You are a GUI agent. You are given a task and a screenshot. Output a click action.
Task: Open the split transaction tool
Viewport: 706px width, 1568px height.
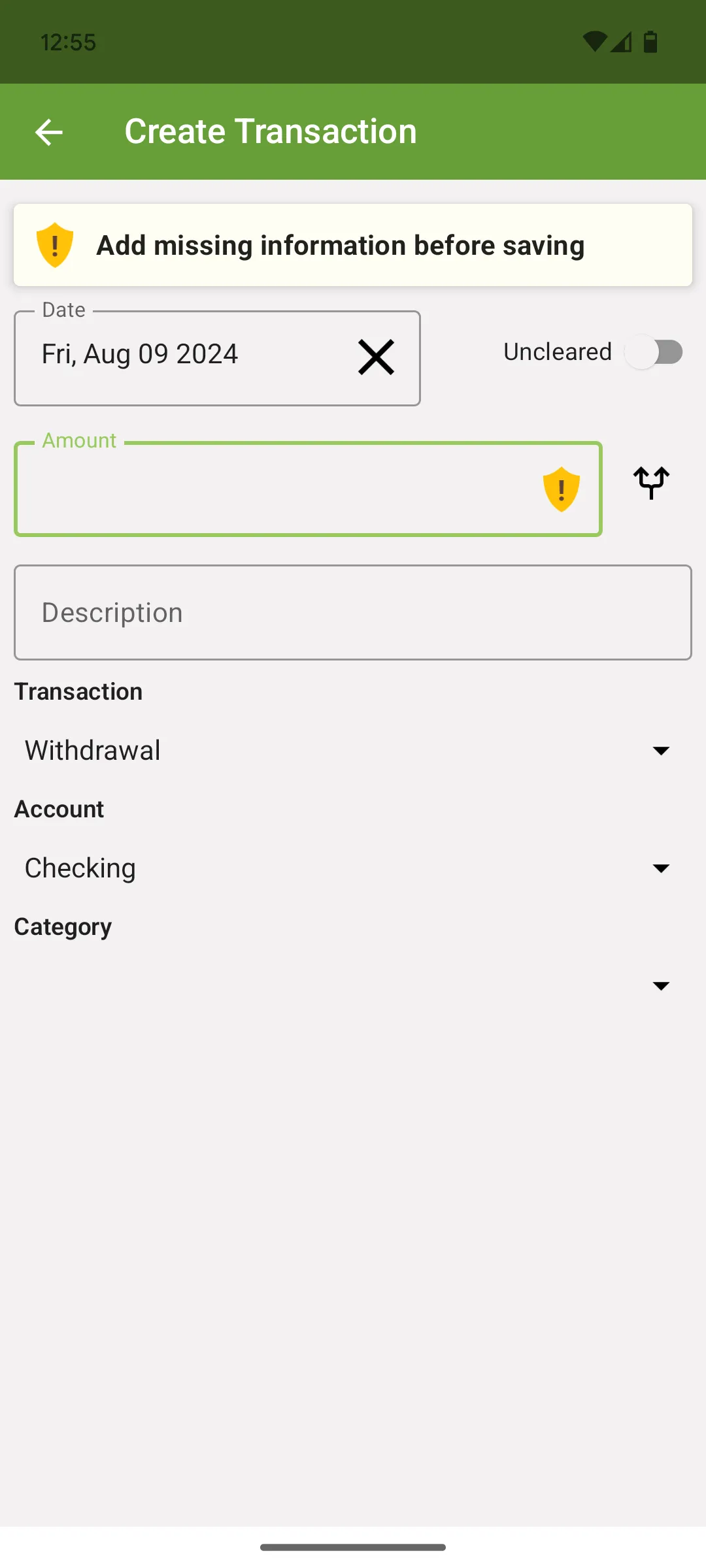[x=651, y=483]
